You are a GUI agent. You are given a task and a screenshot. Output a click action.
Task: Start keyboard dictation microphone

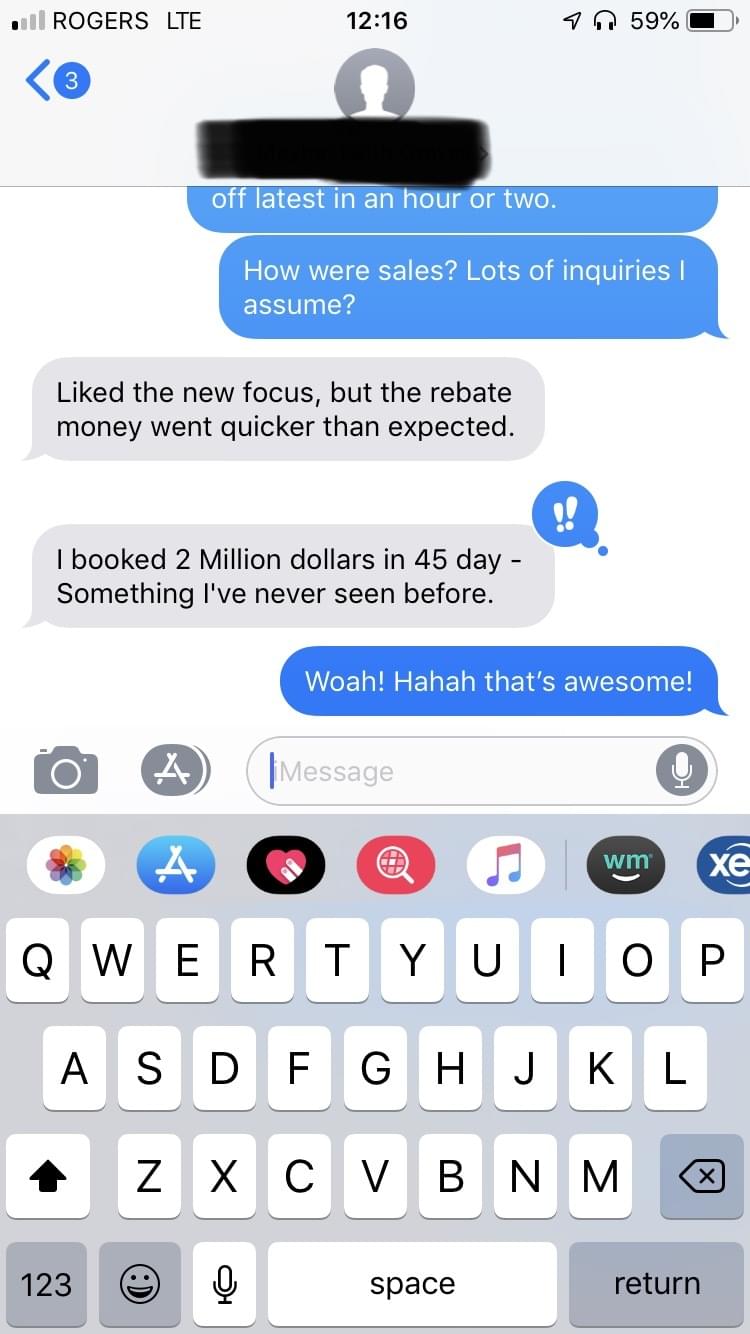(x=227, y=1284)
